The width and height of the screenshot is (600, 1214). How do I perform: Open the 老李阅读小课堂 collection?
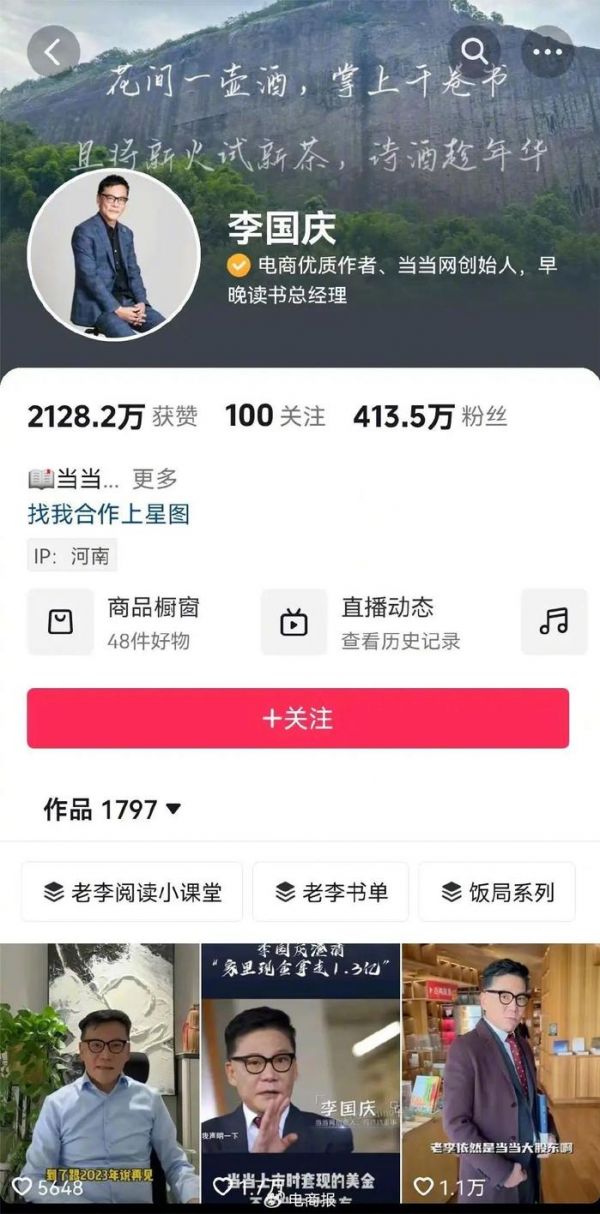132,892
